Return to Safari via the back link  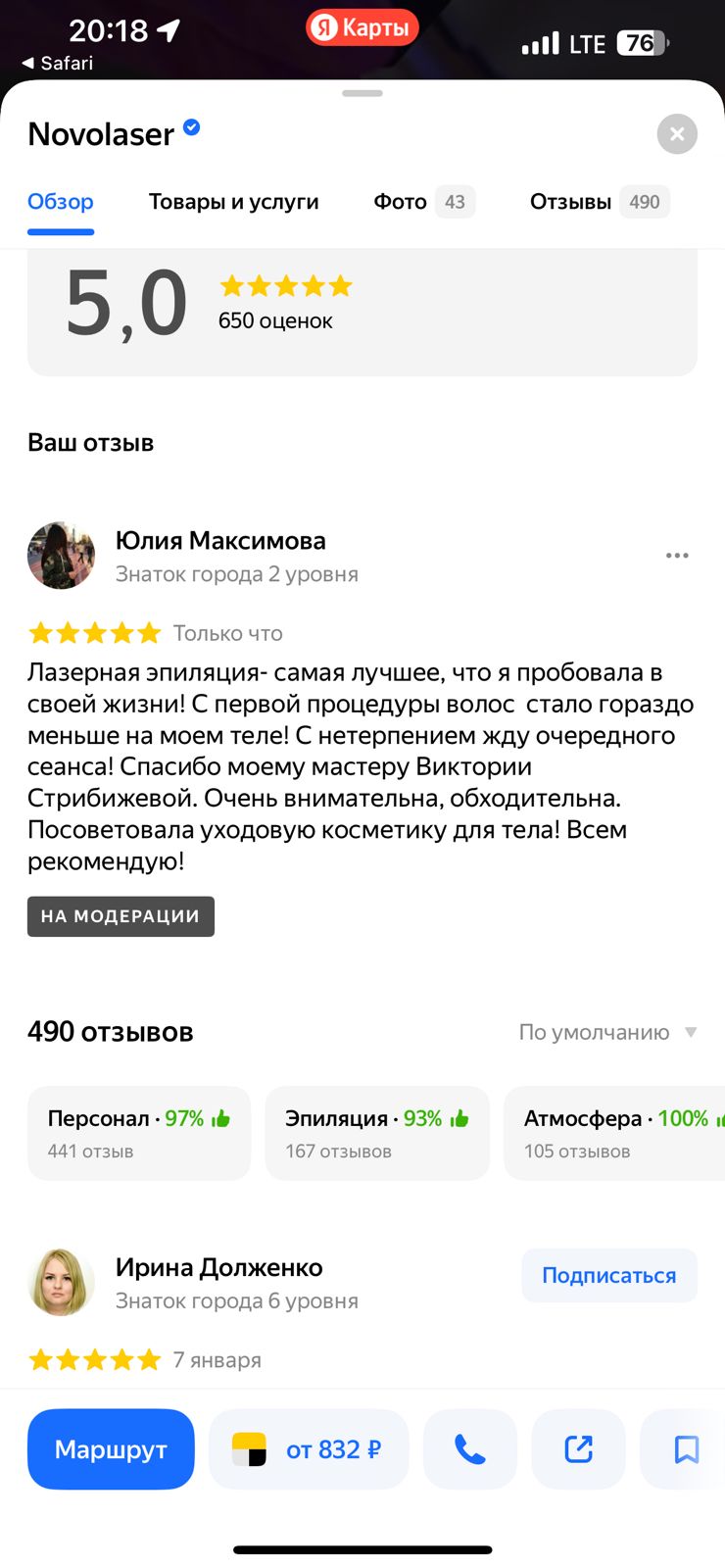point(57,63)
